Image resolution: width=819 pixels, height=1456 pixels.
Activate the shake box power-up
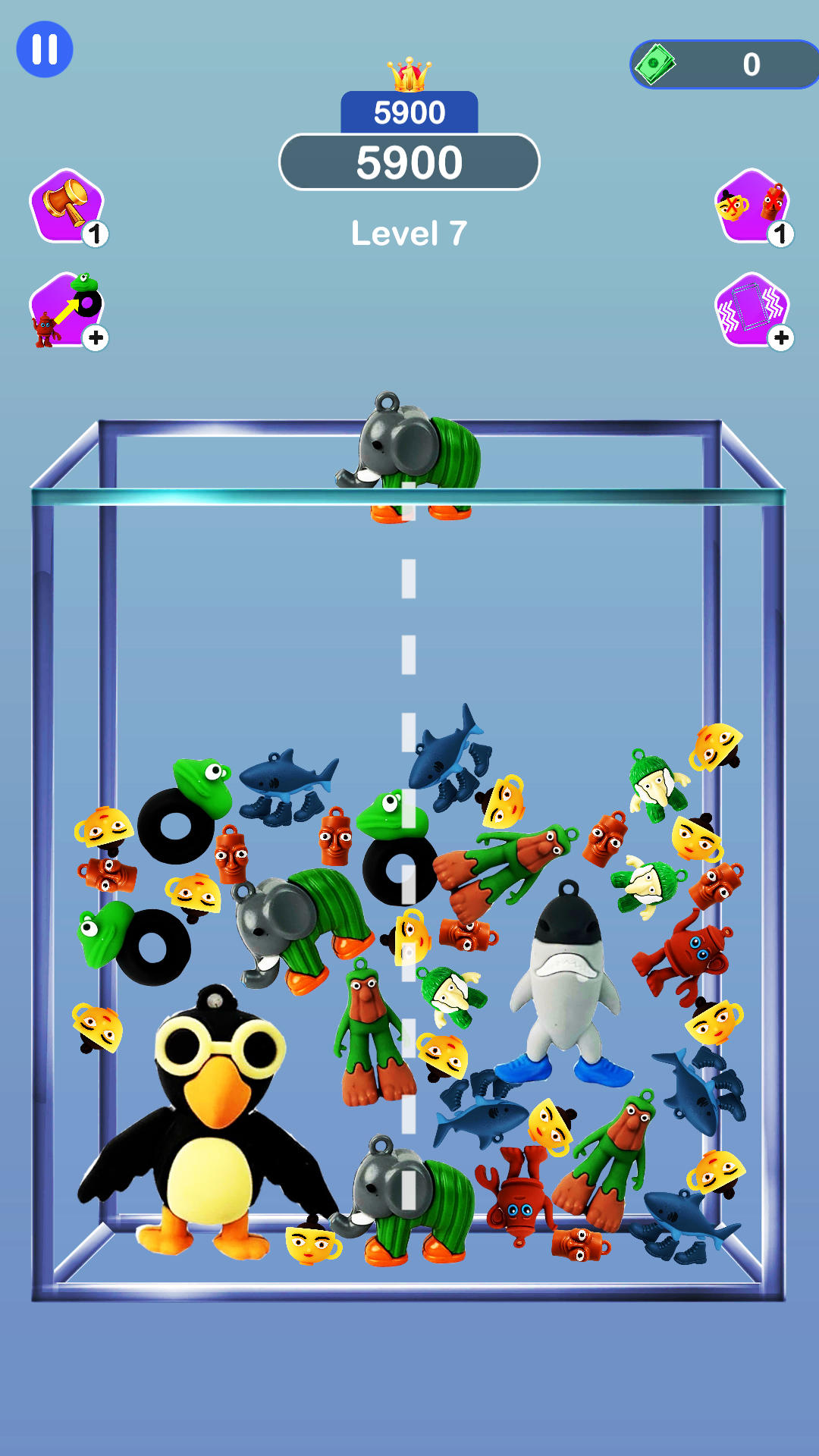pos(752,310)
